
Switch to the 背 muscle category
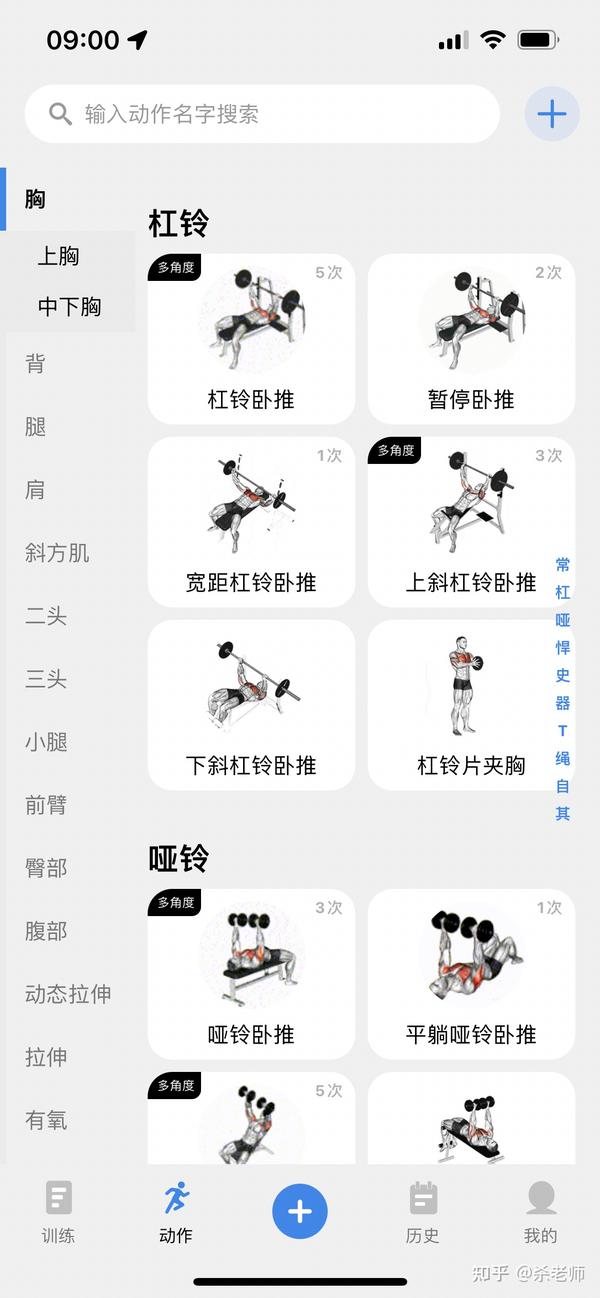[x=36, y=364]
